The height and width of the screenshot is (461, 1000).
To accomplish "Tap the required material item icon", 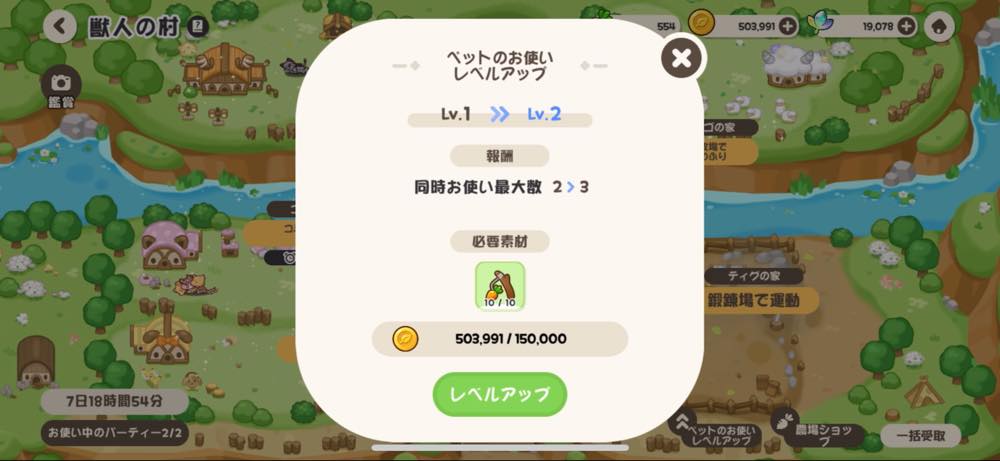I will [500, 286].
